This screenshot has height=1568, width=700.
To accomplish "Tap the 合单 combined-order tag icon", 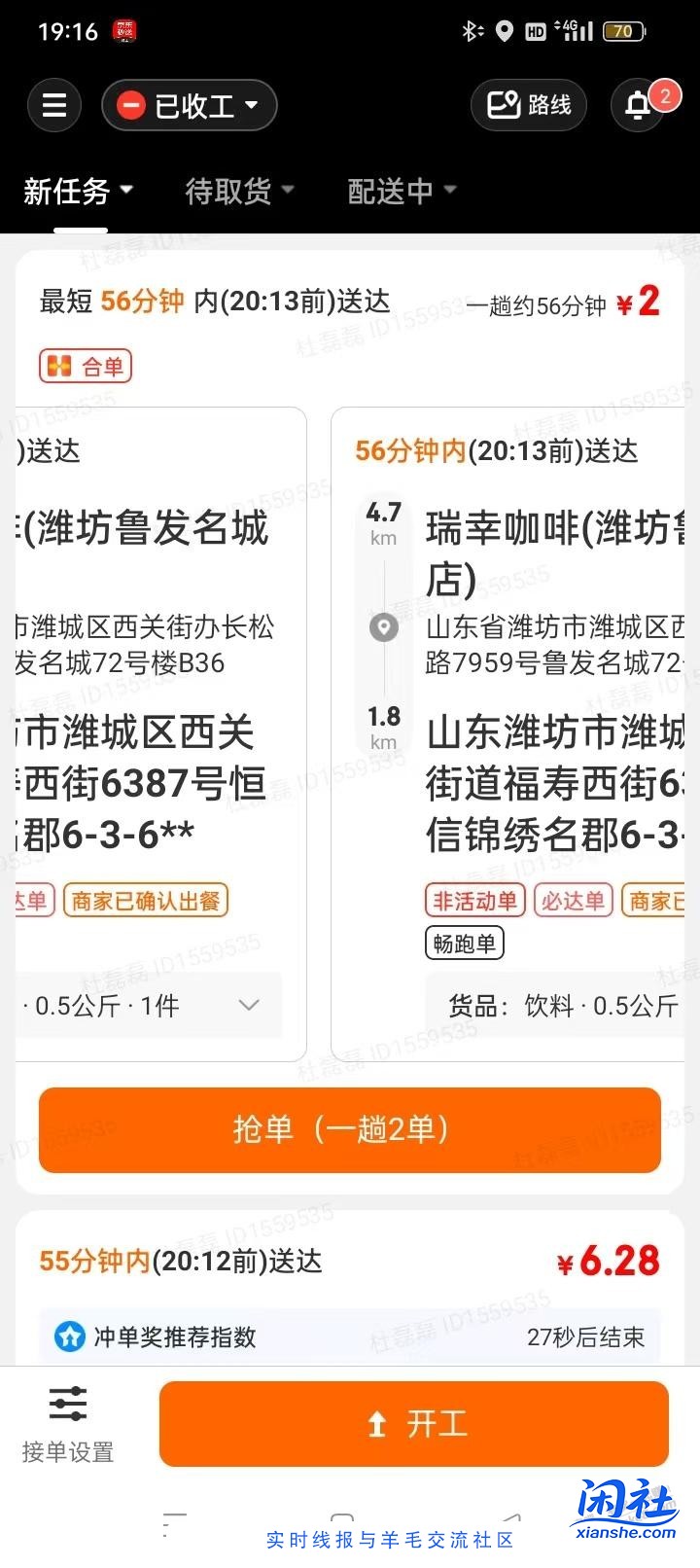I will click(x=60, y=366).
